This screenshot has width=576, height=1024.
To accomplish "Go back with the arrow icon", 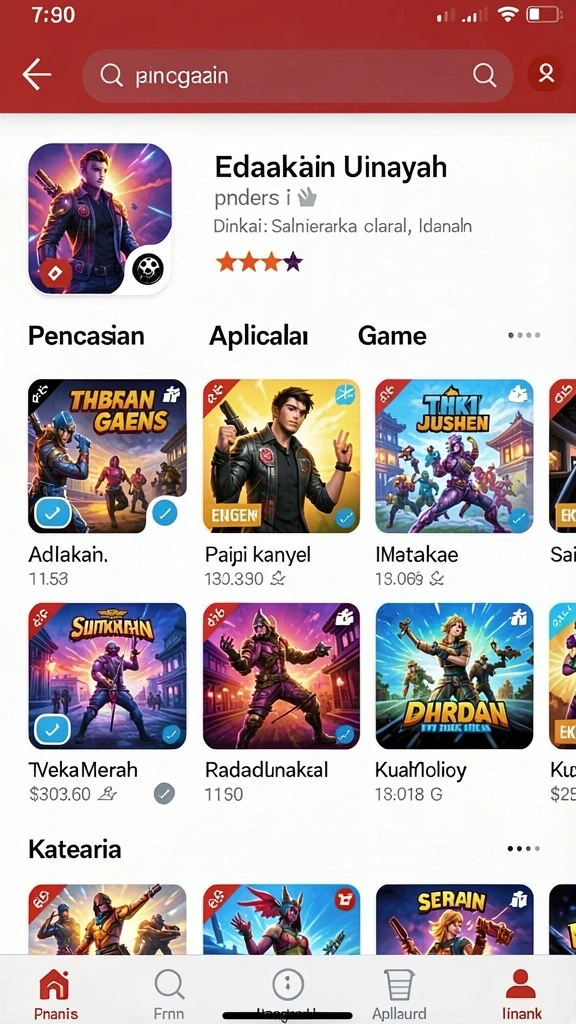I will 37,76.
